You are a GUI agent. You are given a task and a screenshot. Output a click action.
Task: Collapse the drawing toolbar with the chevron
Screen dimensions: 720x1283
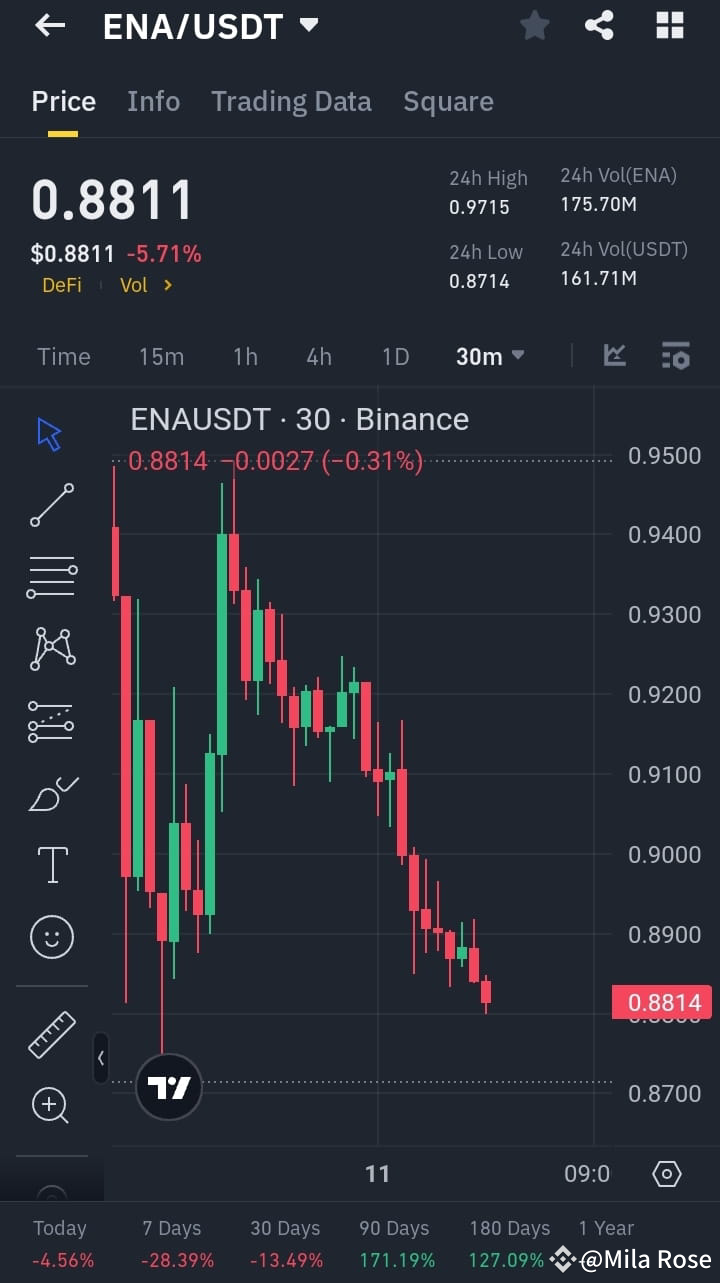pos(100,1058)
